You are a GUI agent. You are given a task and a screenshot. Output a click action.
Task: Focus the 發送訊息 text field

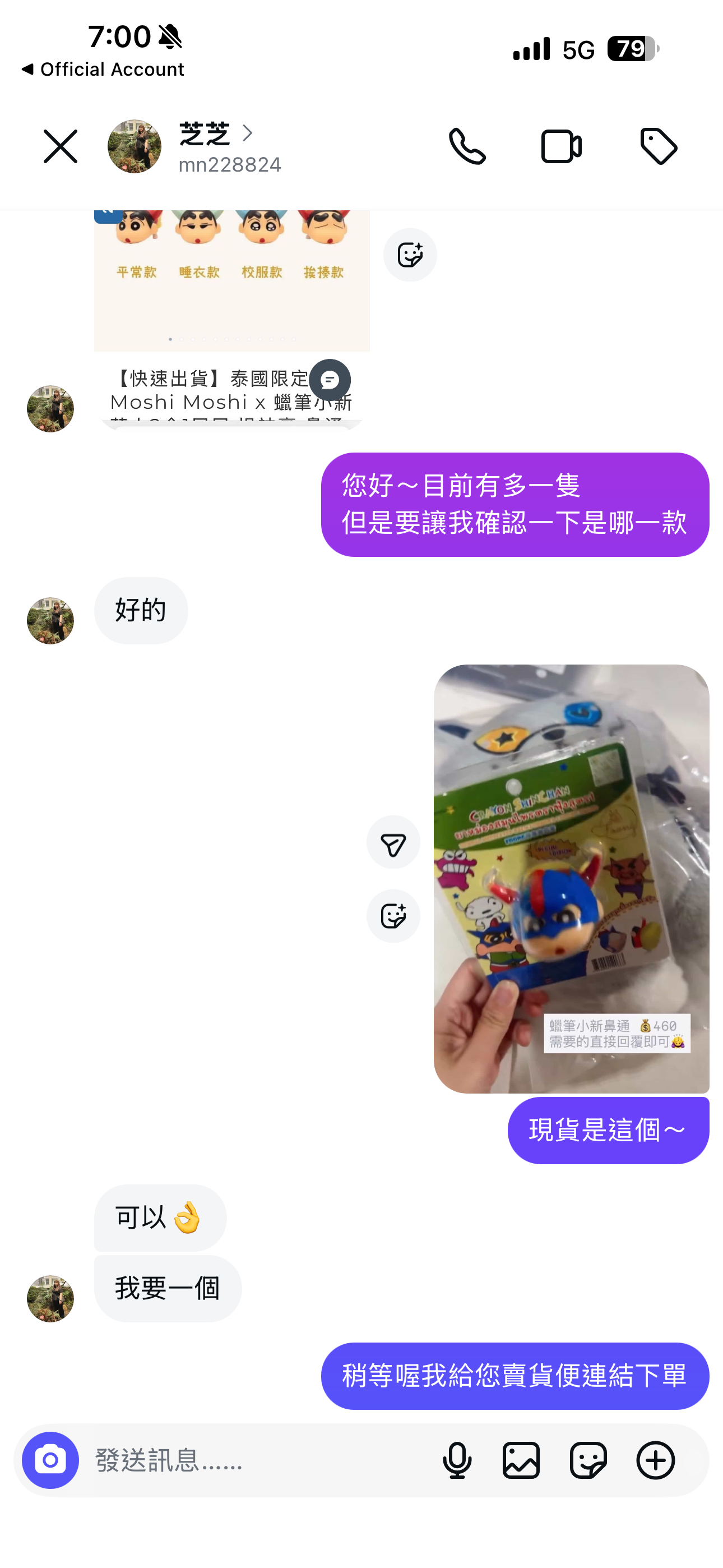(x=256, y=1460)
